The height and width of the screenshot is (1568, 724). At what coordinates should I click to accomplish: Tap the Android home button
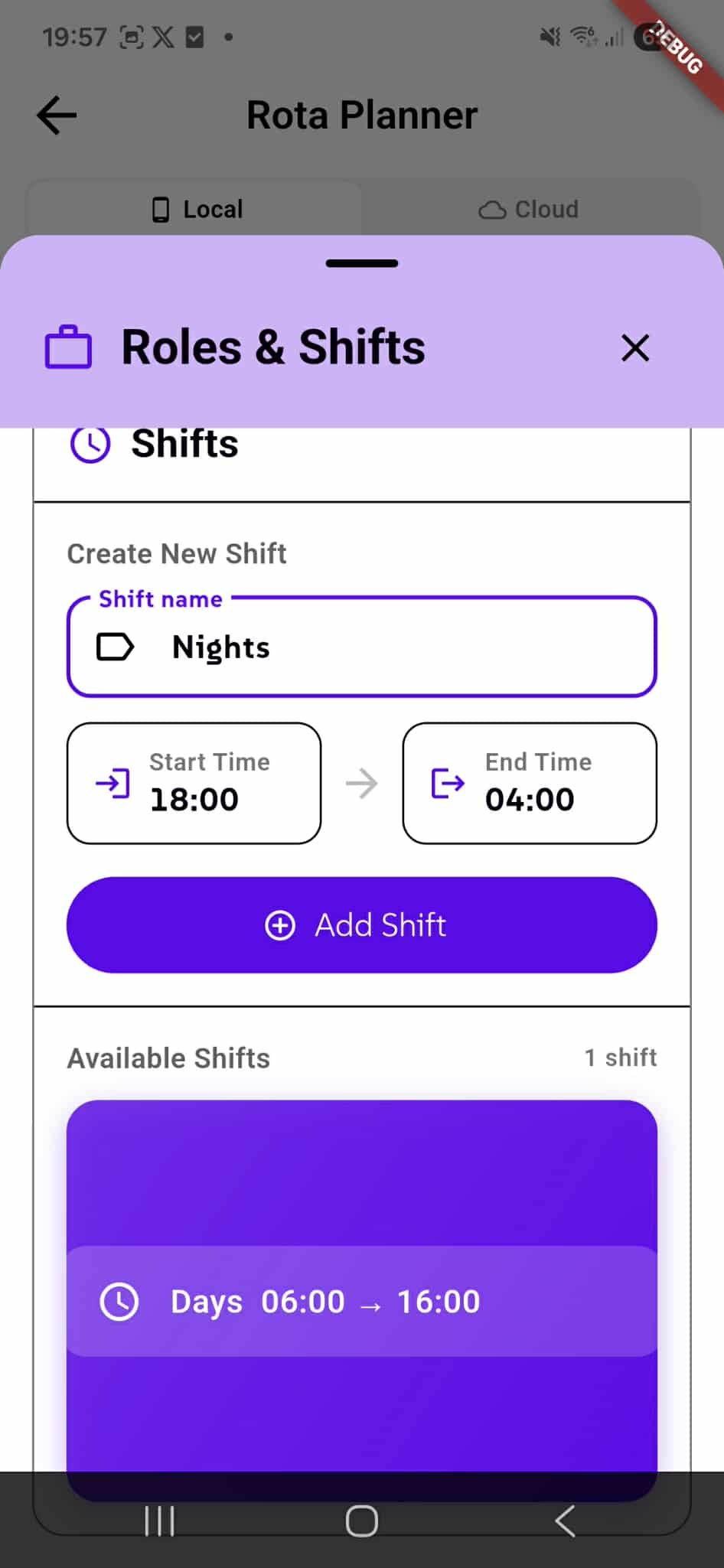(361, 1521)
